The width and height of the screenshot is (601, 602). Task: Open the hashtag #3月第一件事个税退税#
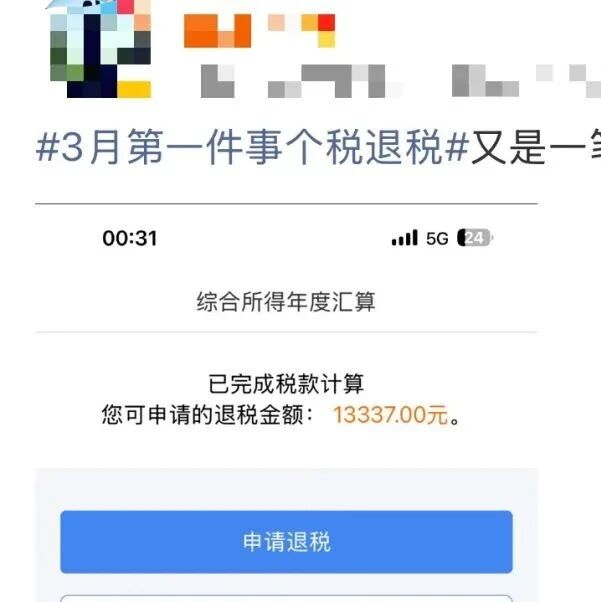click(x=252, y=148)
